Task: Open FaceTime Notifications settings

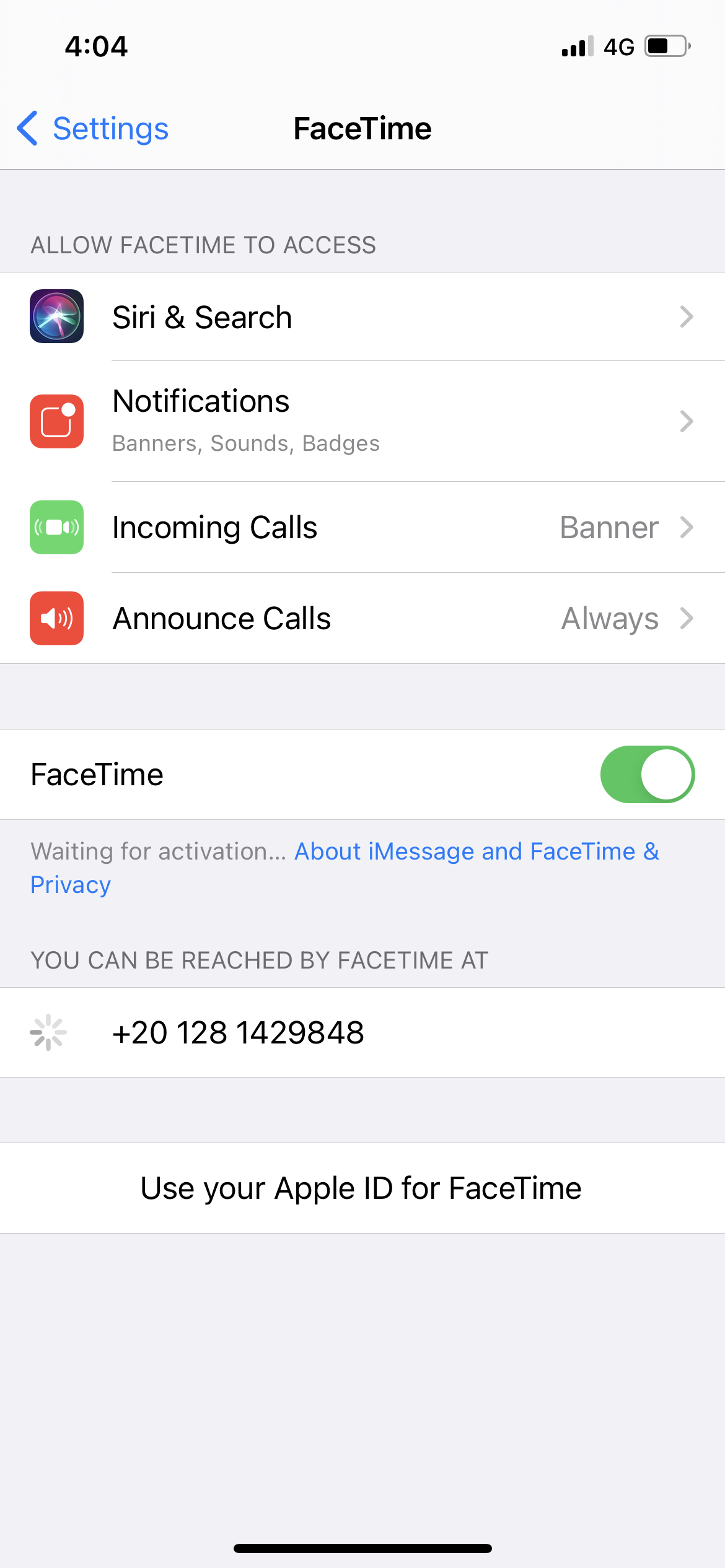Action: 362,421
